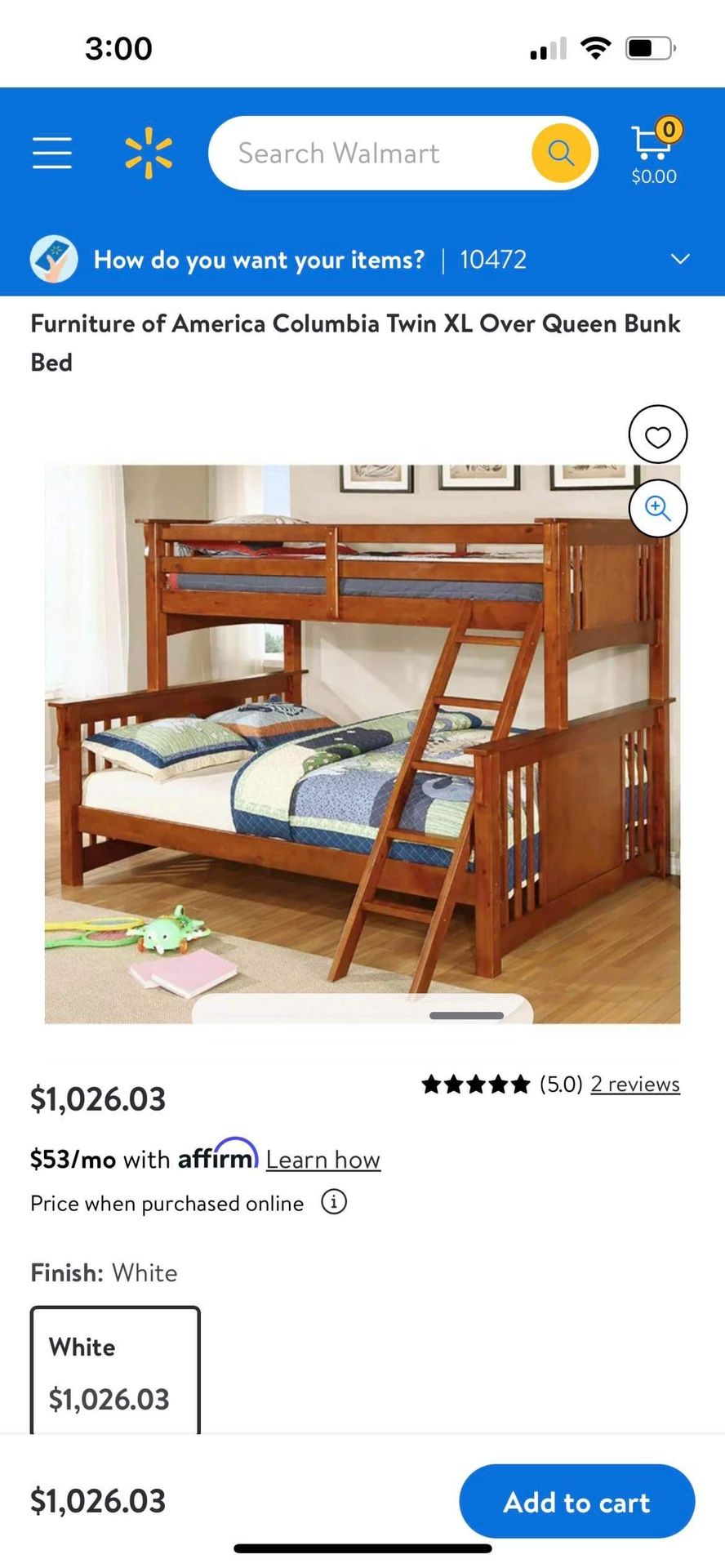The width and height of the screenshot is (725, 1568).
Task: Tap the Walmart spark logo
Action: tap(146, 153)
